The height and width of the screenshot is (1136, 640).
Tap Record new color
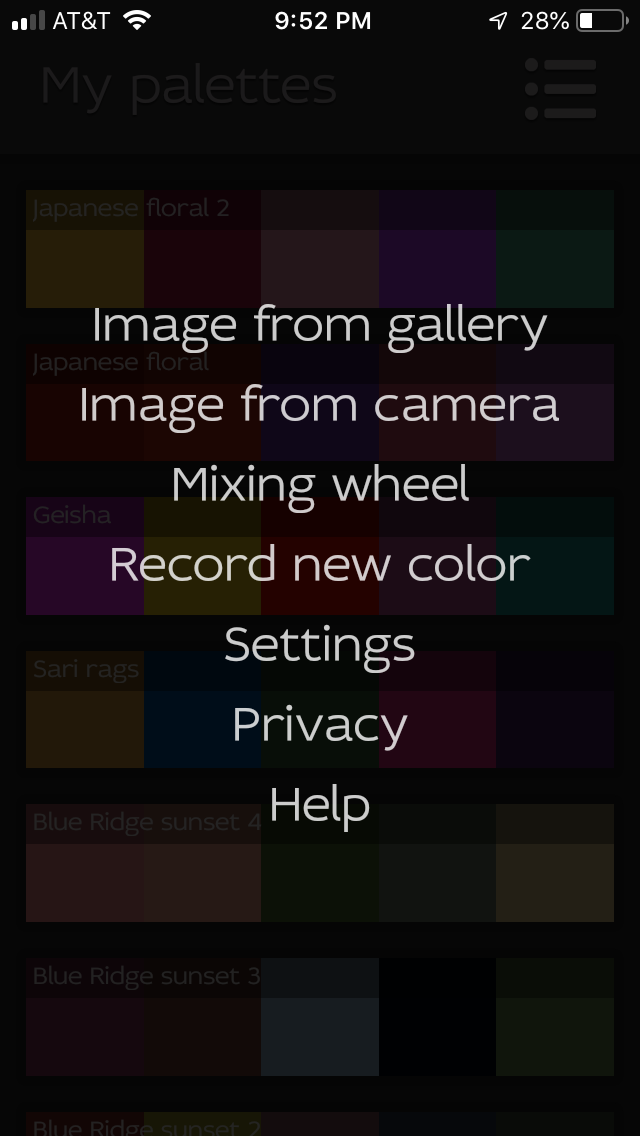point(320,564)
